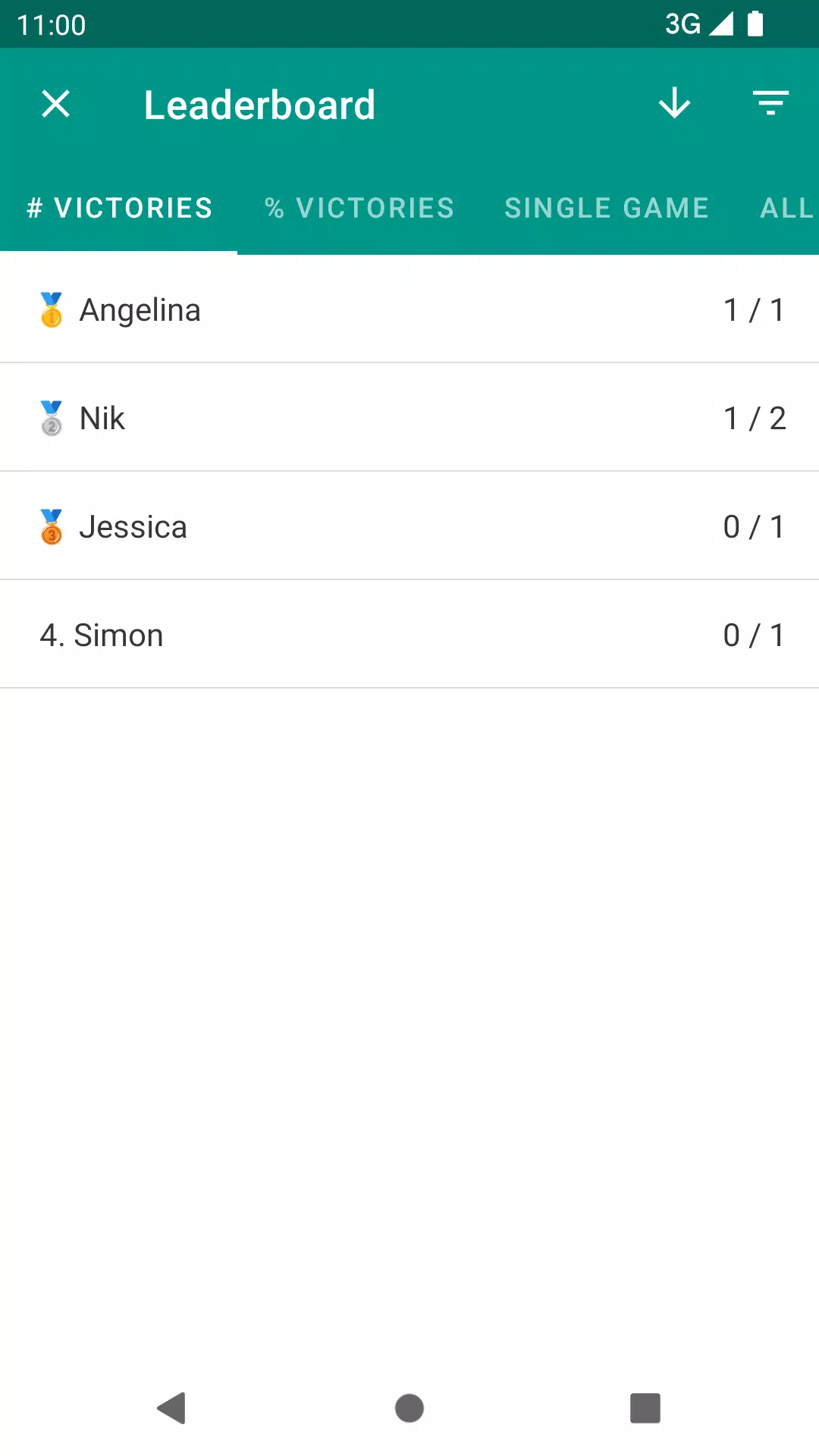Open the filter options icon

pos(770,104)
